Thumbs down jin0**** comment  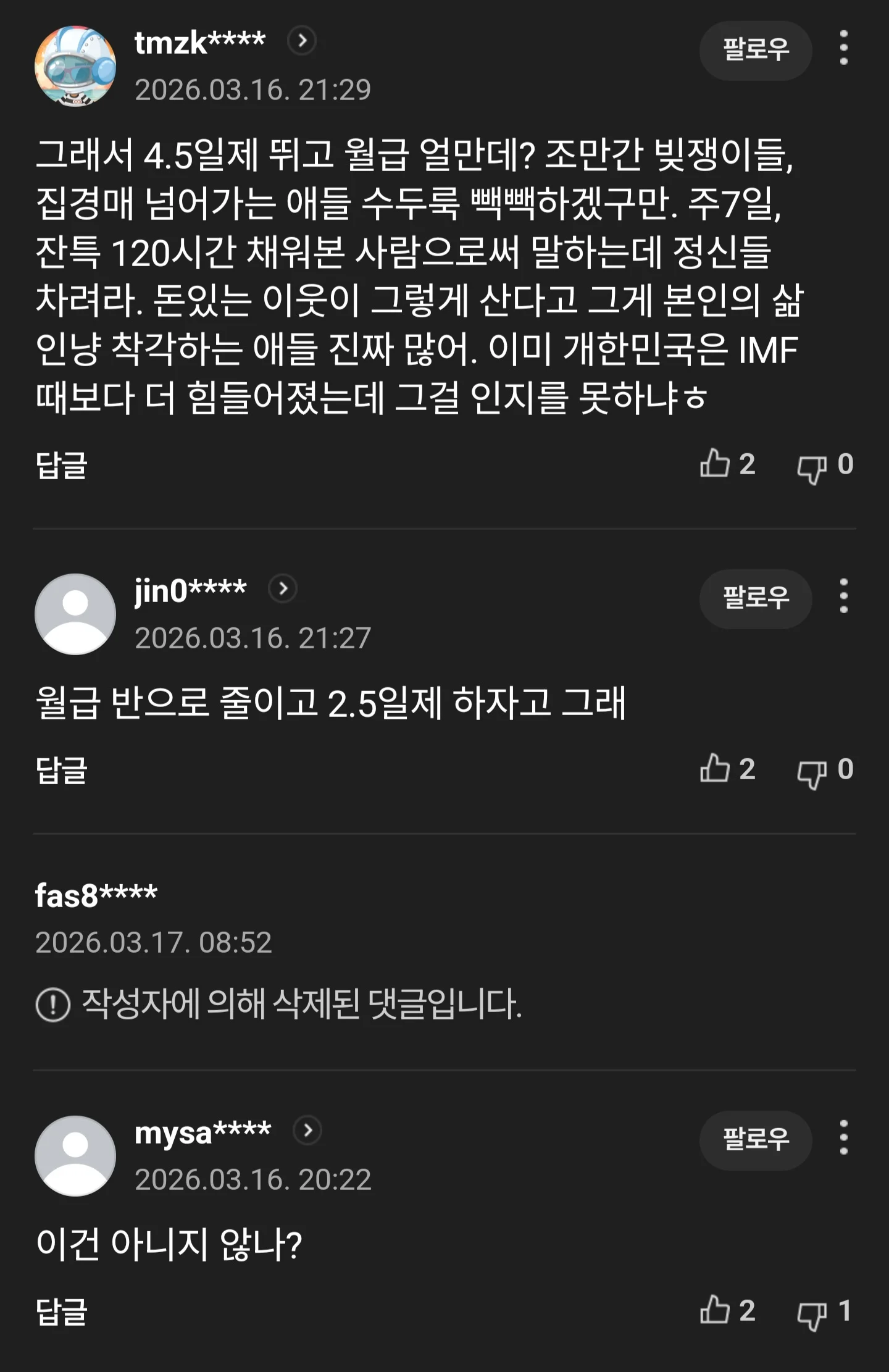811,772
